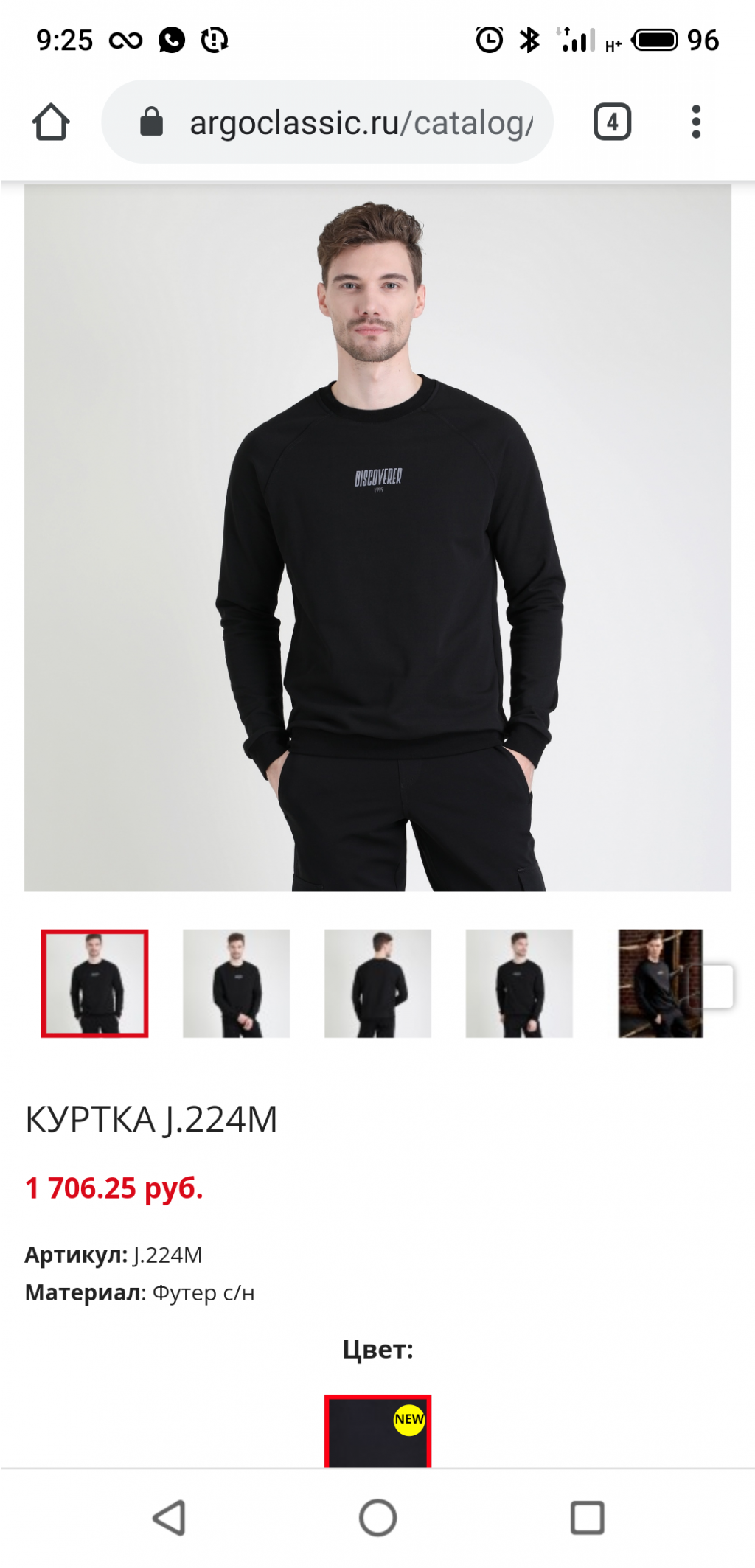
Task: Open the browser overflow menu
Action: (x=695, y=122)
